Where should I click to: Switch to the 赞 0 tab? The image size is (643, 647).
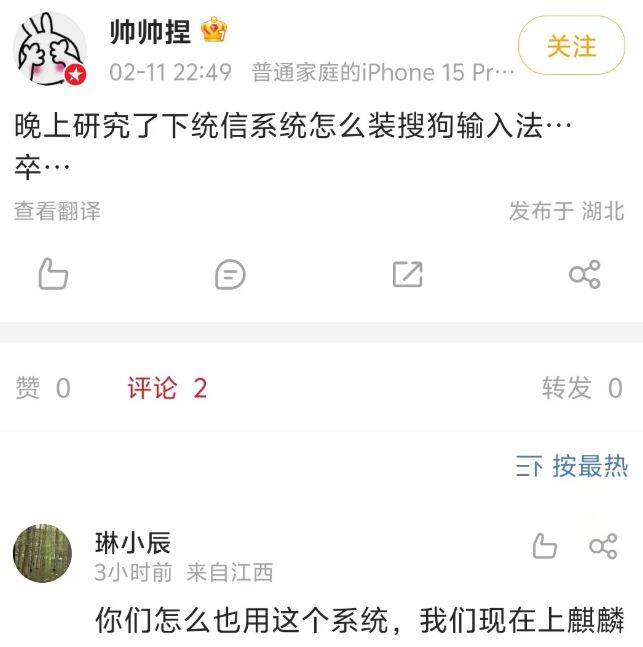(43, 388)
